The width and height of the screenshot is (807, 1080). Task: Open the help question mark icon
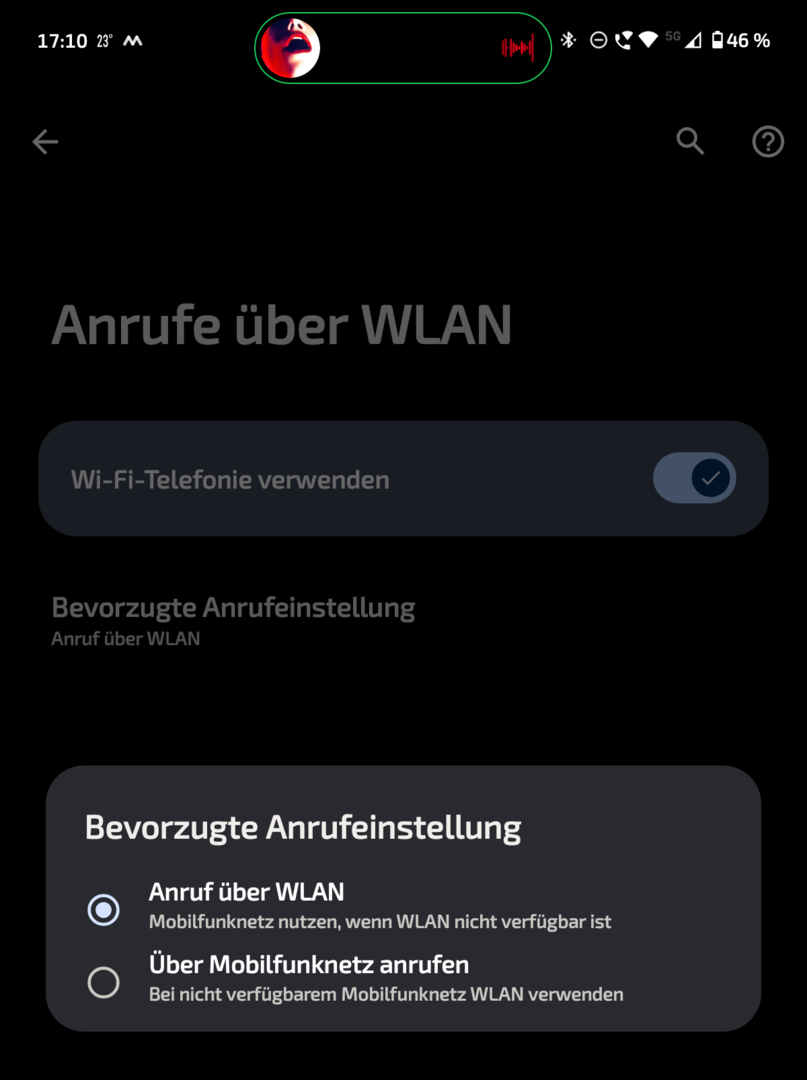767,142
